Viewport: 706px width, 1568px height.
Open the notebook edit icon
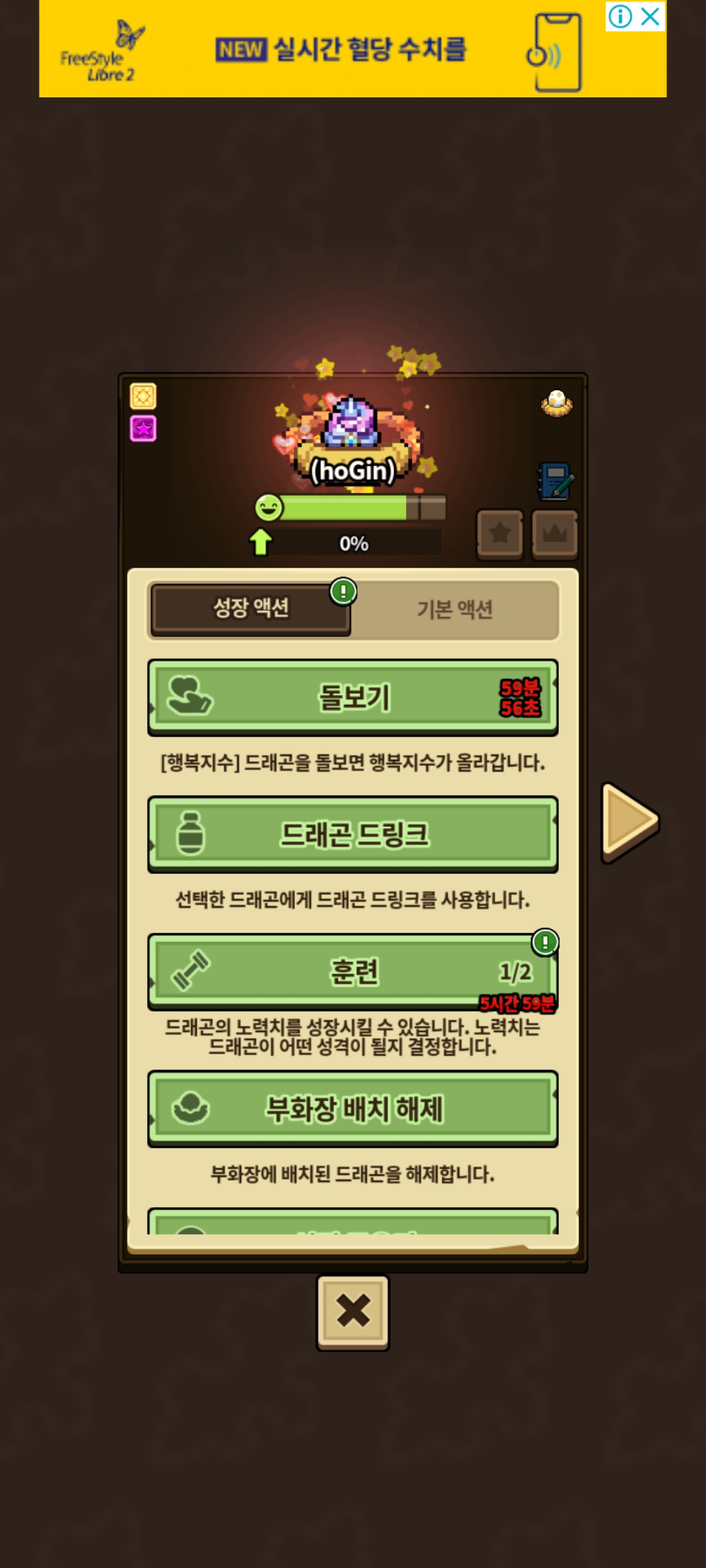pyautogui.click(x=556, y=482)
